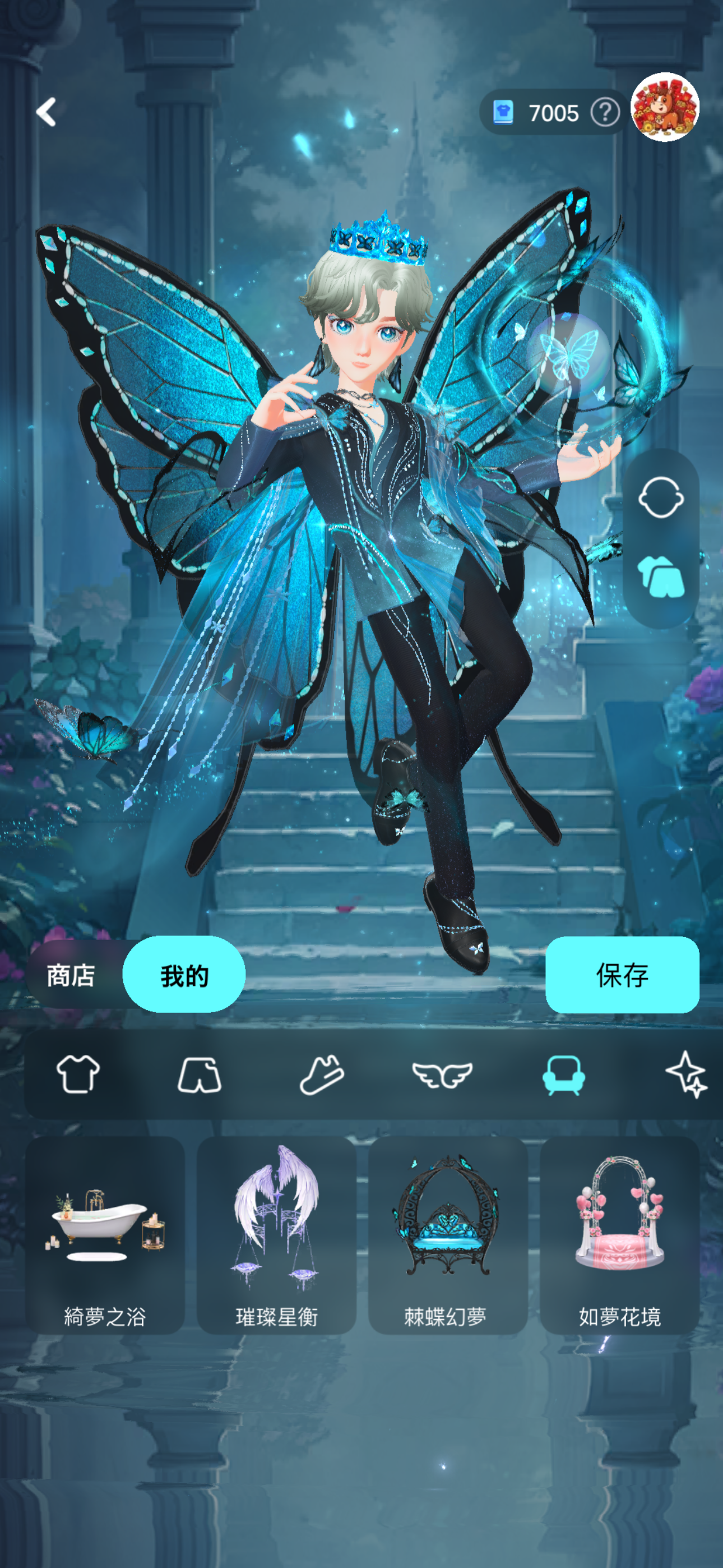Go back using the top-left arrow
This screenshot has height=1568, width=723.
click(47, 112)
